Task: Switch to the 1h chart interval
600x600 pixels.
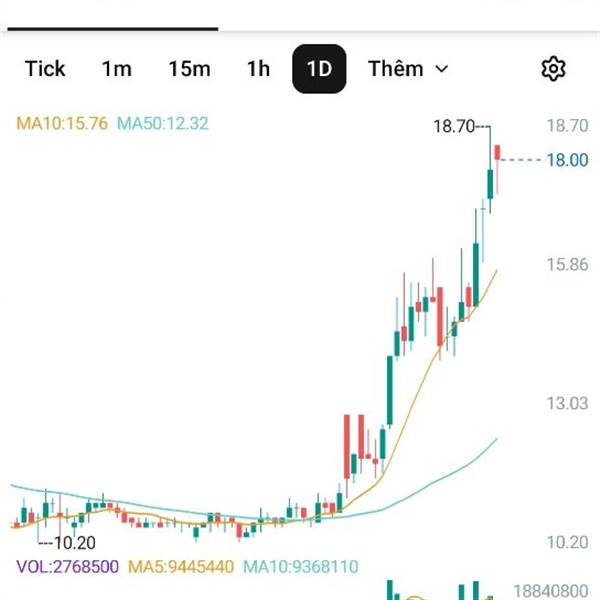Action: click(x=258, y=69)
